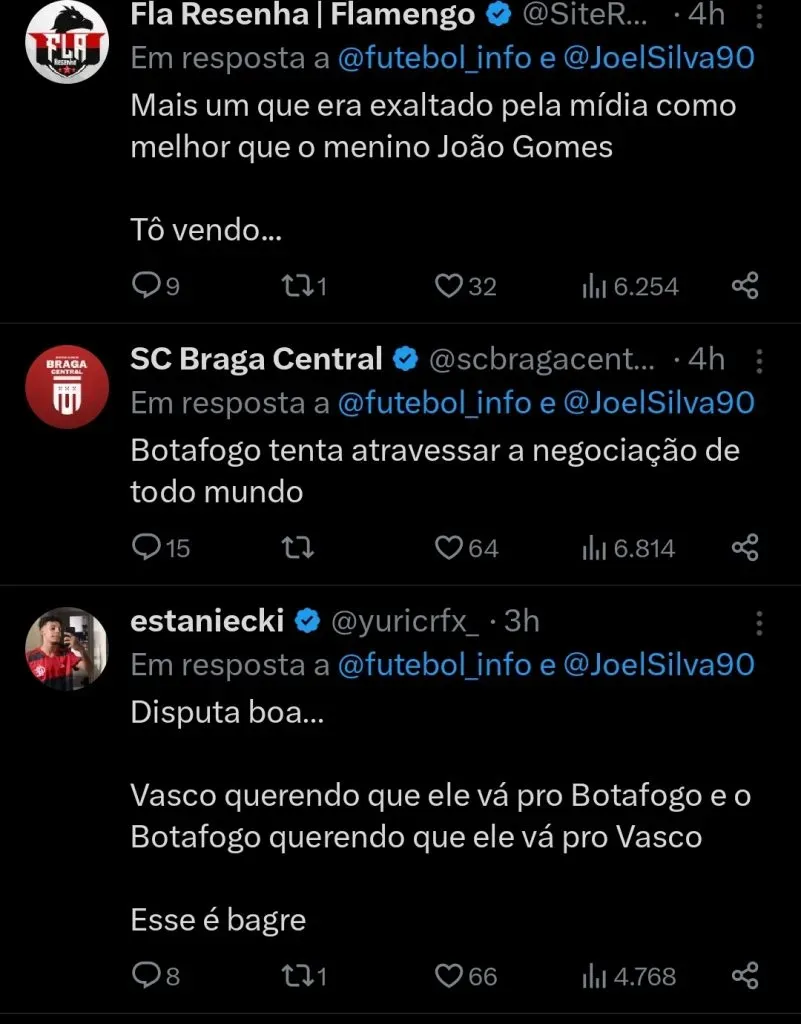This screenshot has height=1024, width=801.
Task: Share the SC Braga Central tweet
Action: pyautogui.click(x=745, y=548)
